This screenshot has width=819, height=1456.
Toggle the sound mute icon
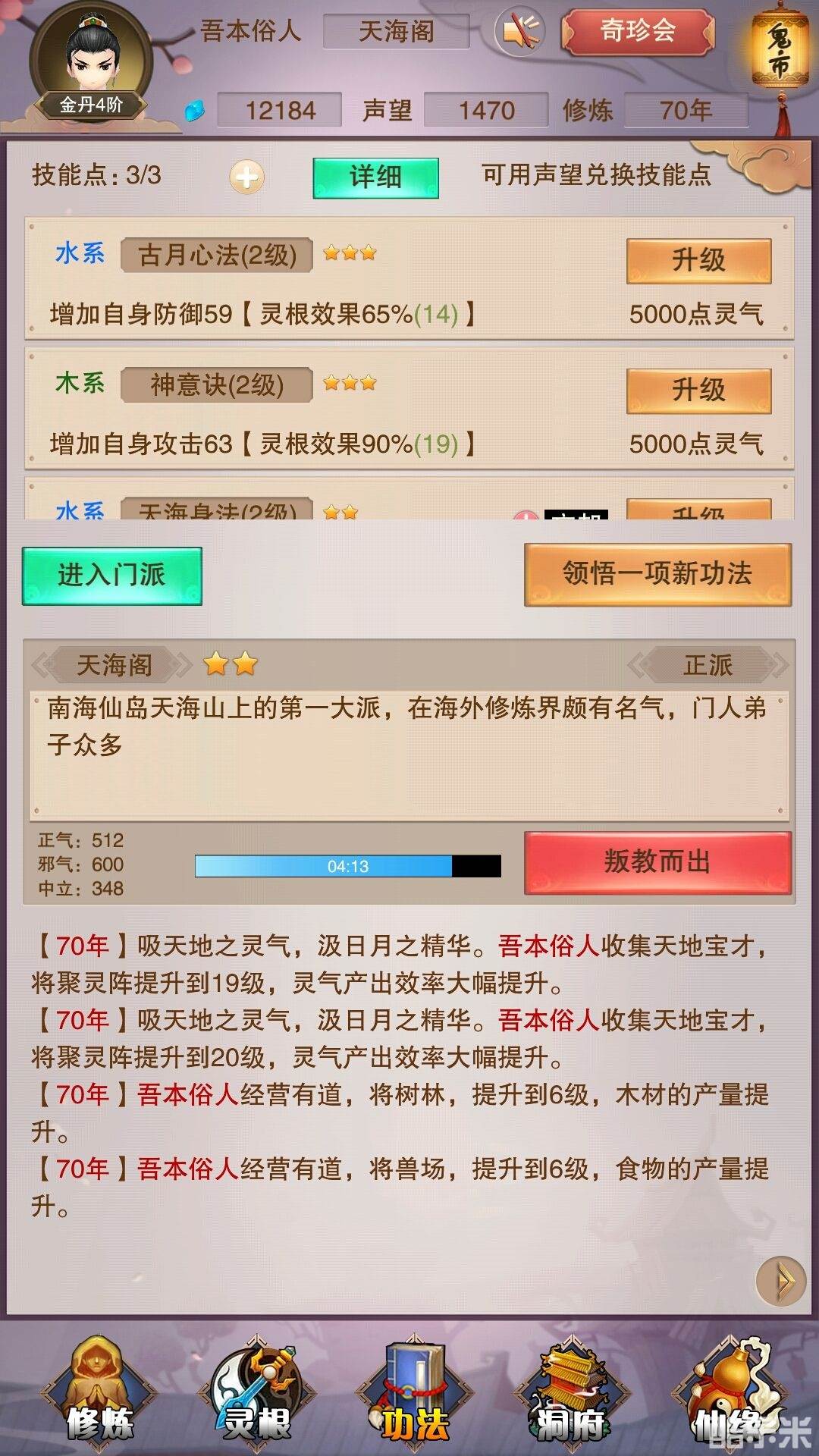519,32
